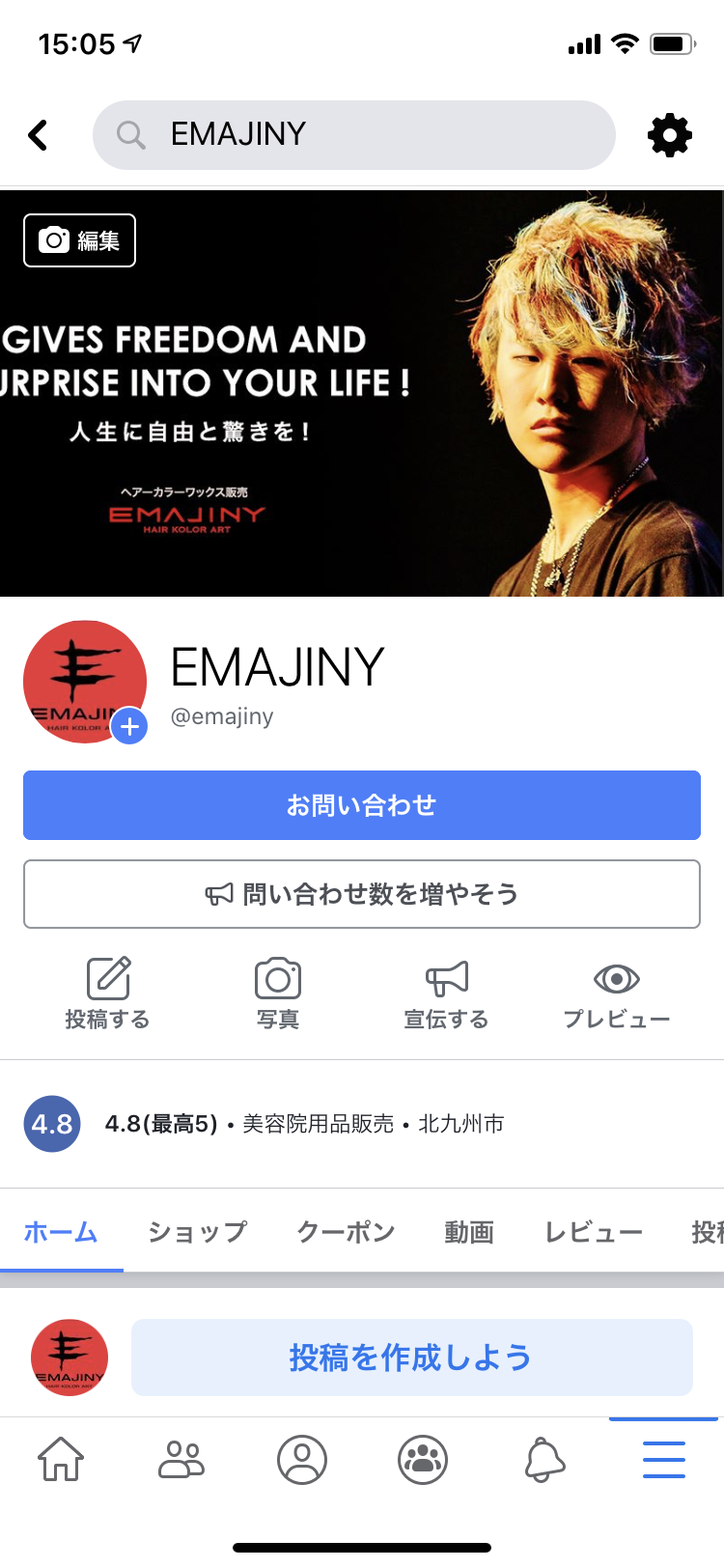
Task: Open page settings gear
Action: click(669, 135)
